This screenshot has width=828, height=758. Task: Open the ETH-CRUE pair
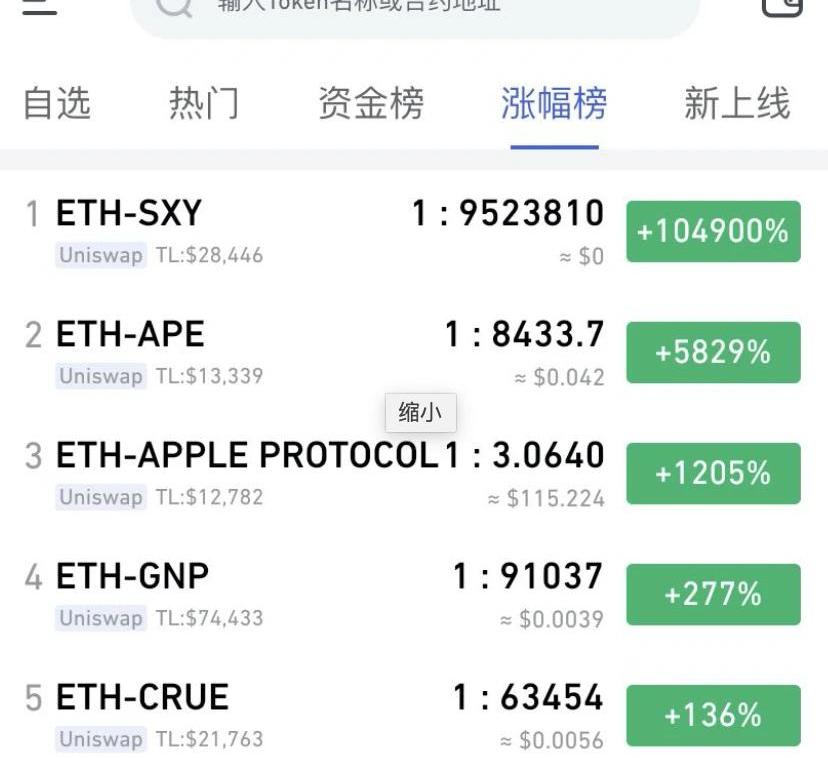coord(143,698)
